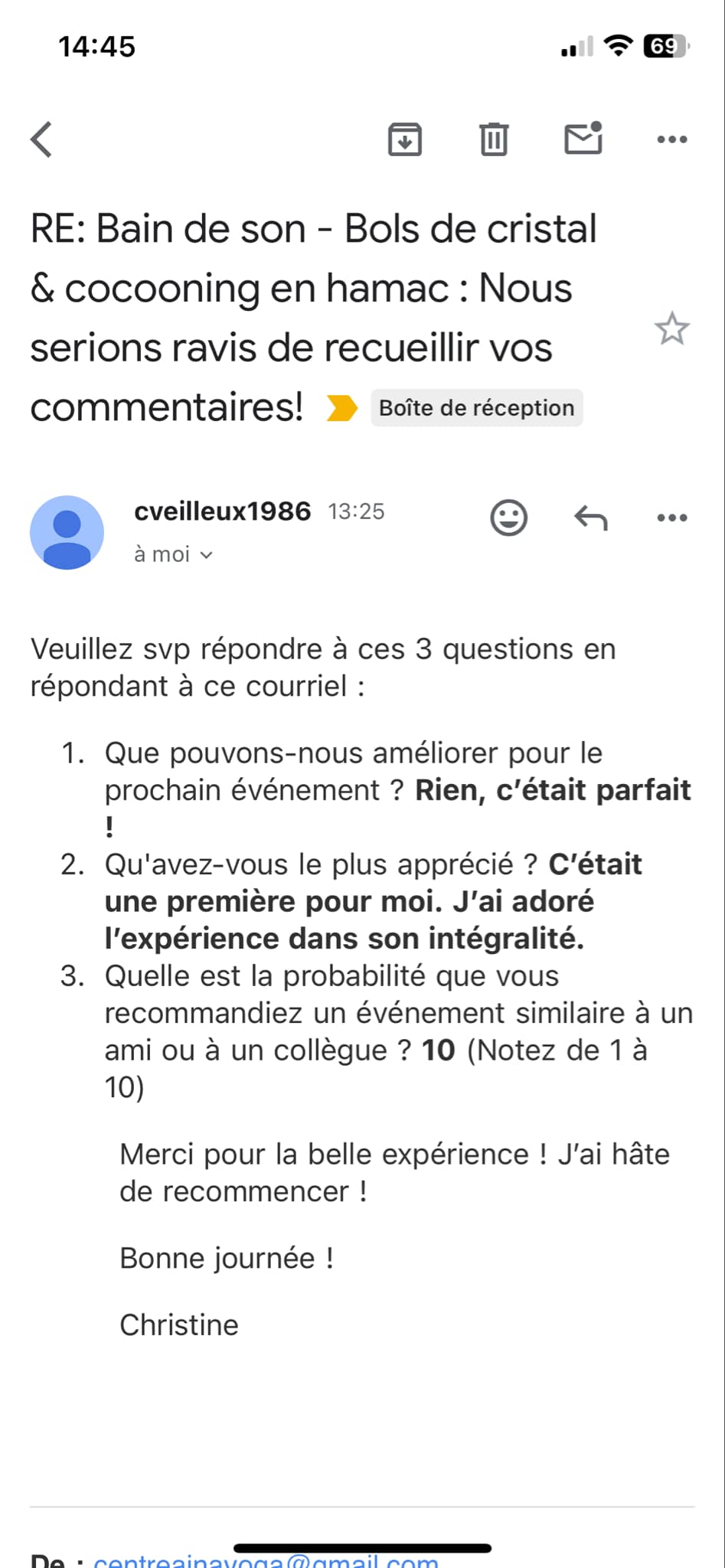Expand the "à moi" recipient details
Screen dimensions: 725x1568
173,554
